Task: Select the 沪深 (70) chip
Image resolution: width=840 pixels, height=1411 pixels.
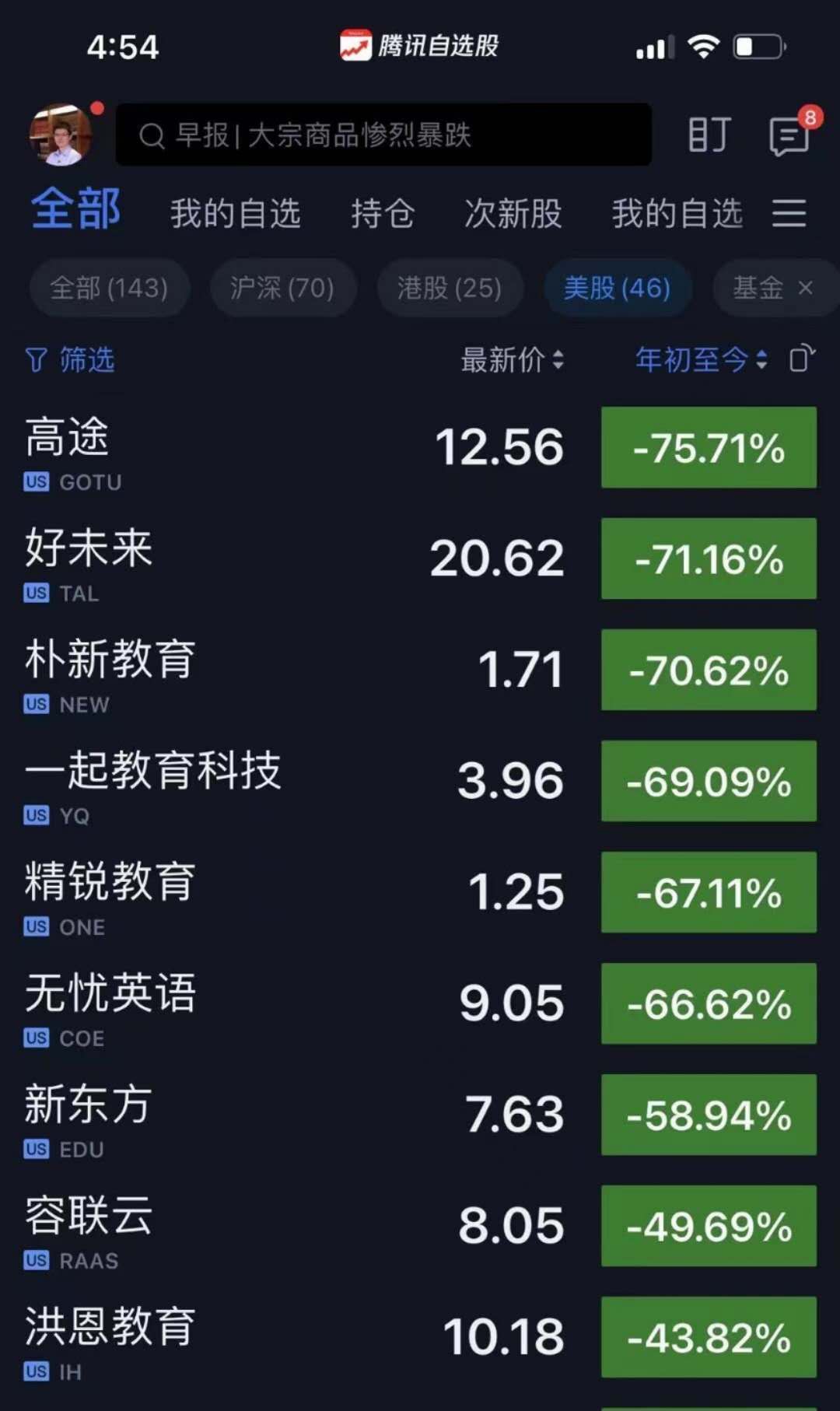Action: pos(282,289)
